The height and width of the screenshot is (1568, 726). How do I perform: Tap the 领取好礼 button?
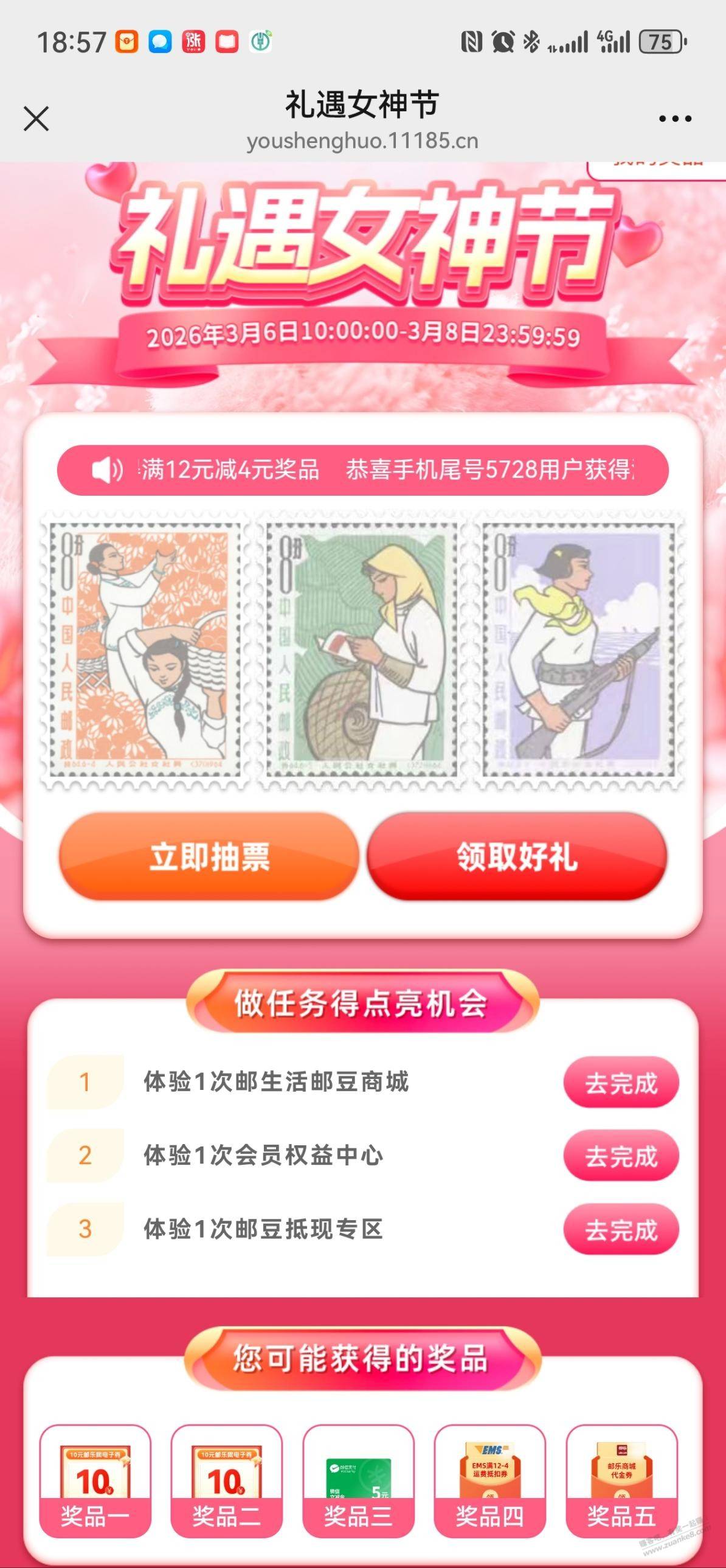point(517,856)
